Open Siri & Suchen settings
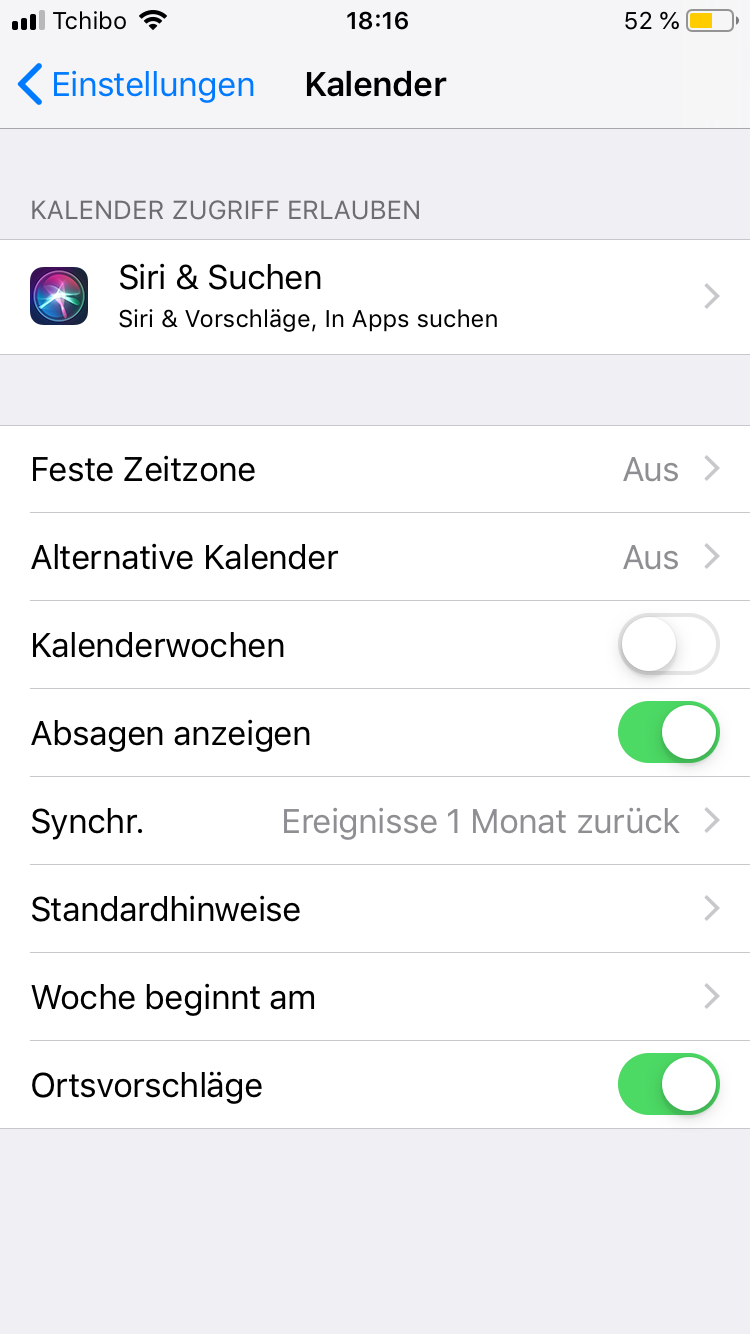 375,297
